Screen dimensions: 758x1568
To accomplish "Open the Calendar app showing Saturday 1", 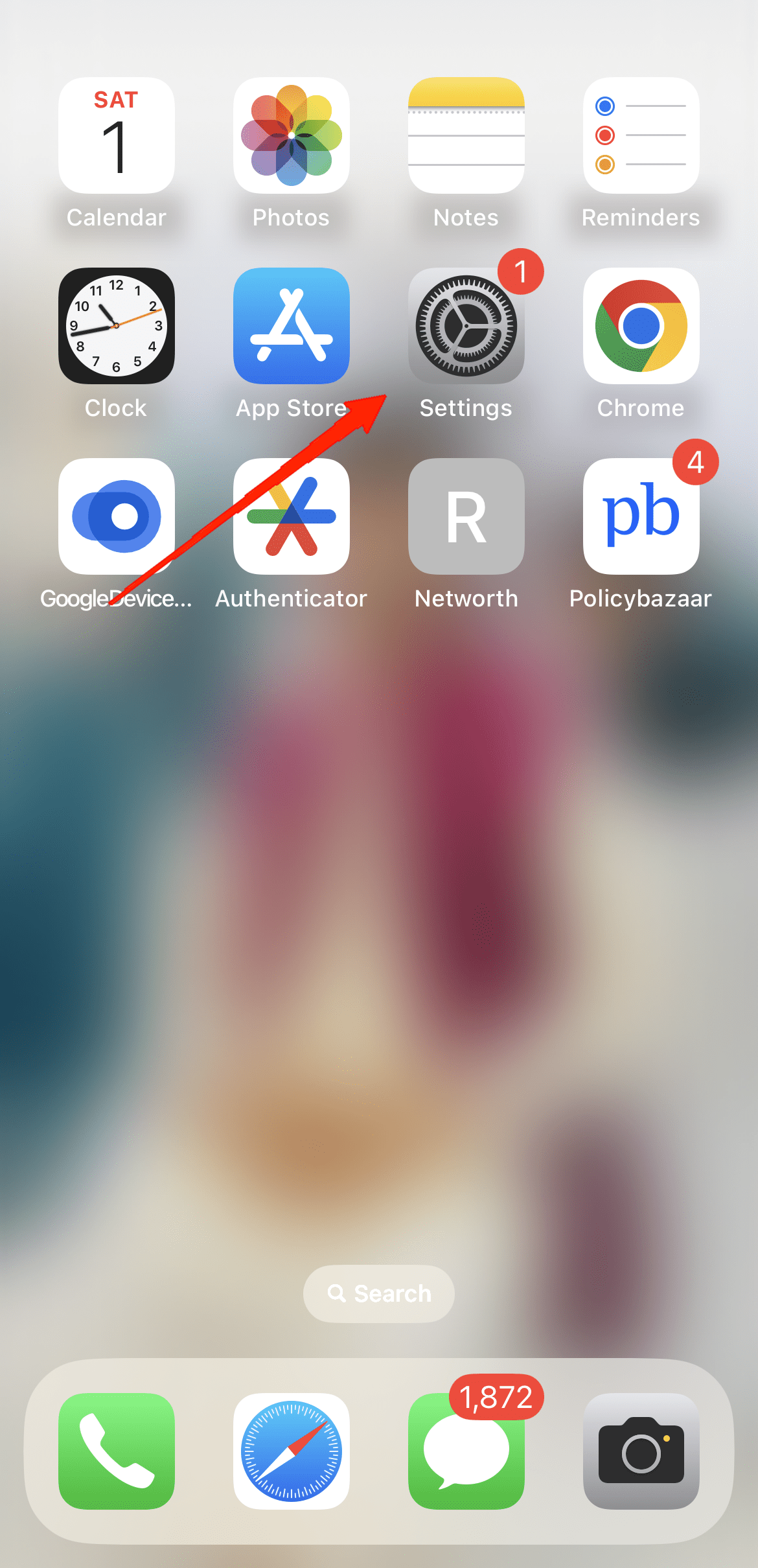I will click(x=117, y=134).
